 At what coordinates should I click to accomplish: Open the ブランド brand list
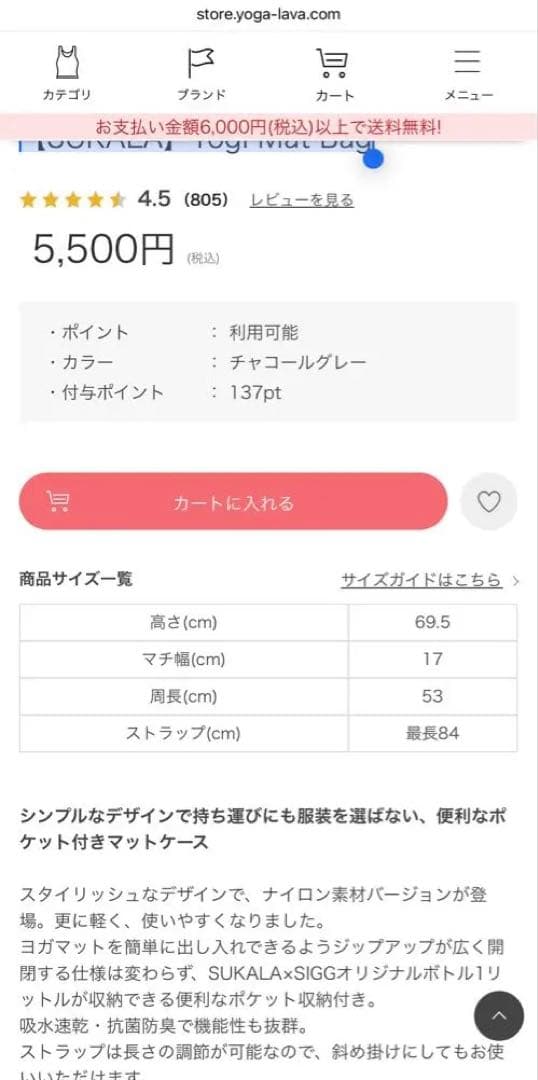click(x=200, y=74)
